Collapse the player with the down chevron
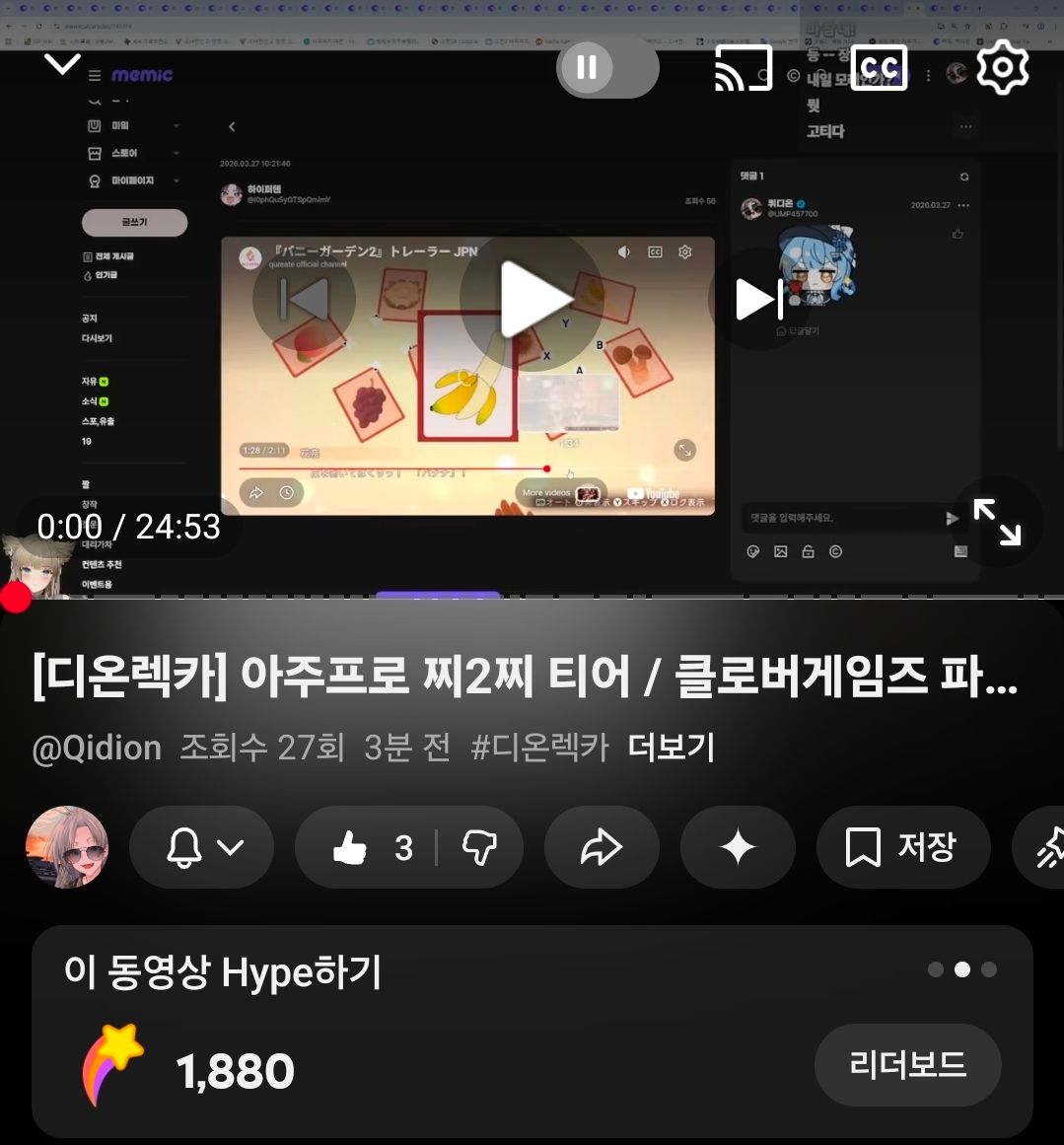The width and height of the screenshot is (1064, 1145). click(62, 63)
